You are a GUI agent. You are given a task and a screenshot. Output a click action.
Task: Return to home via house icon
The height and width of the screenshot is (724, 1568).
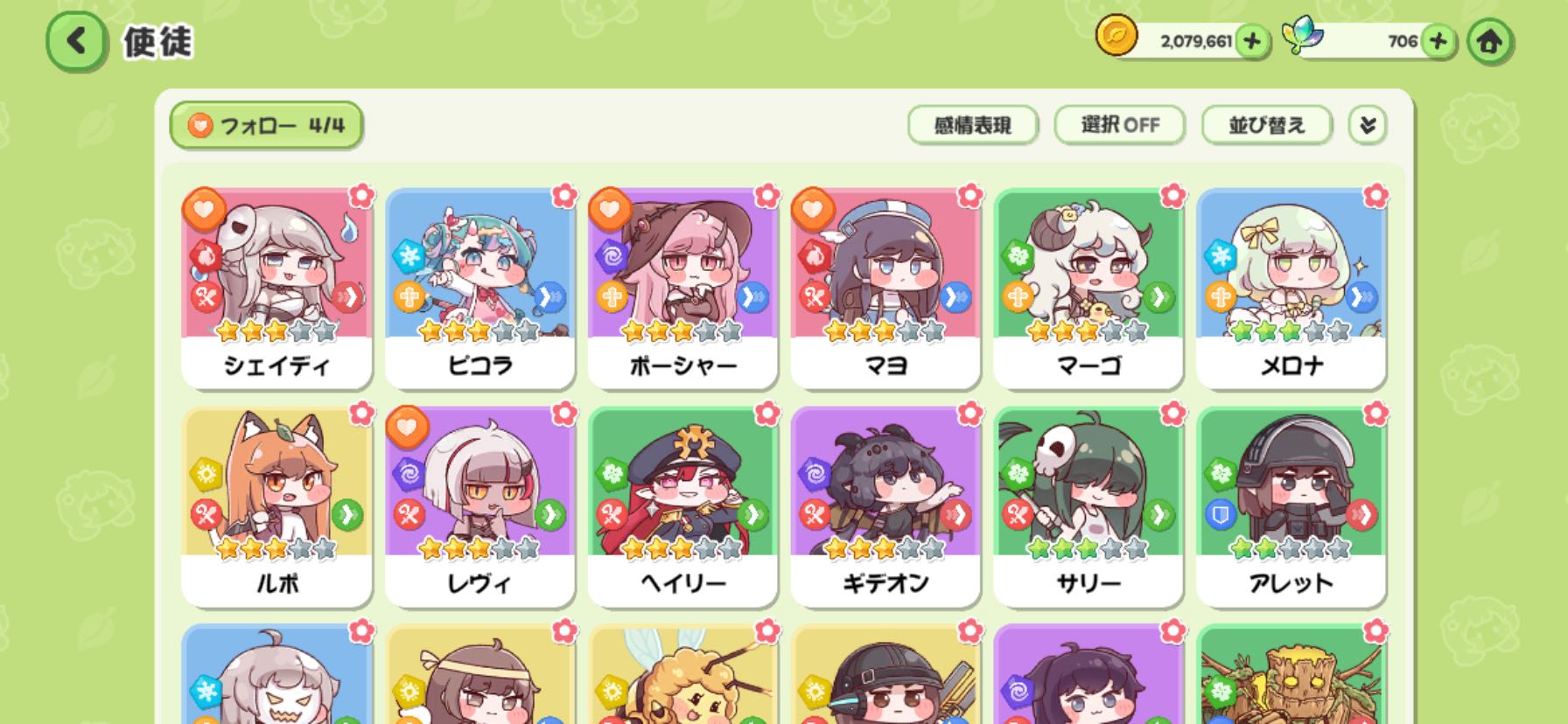pos(1489,41)
